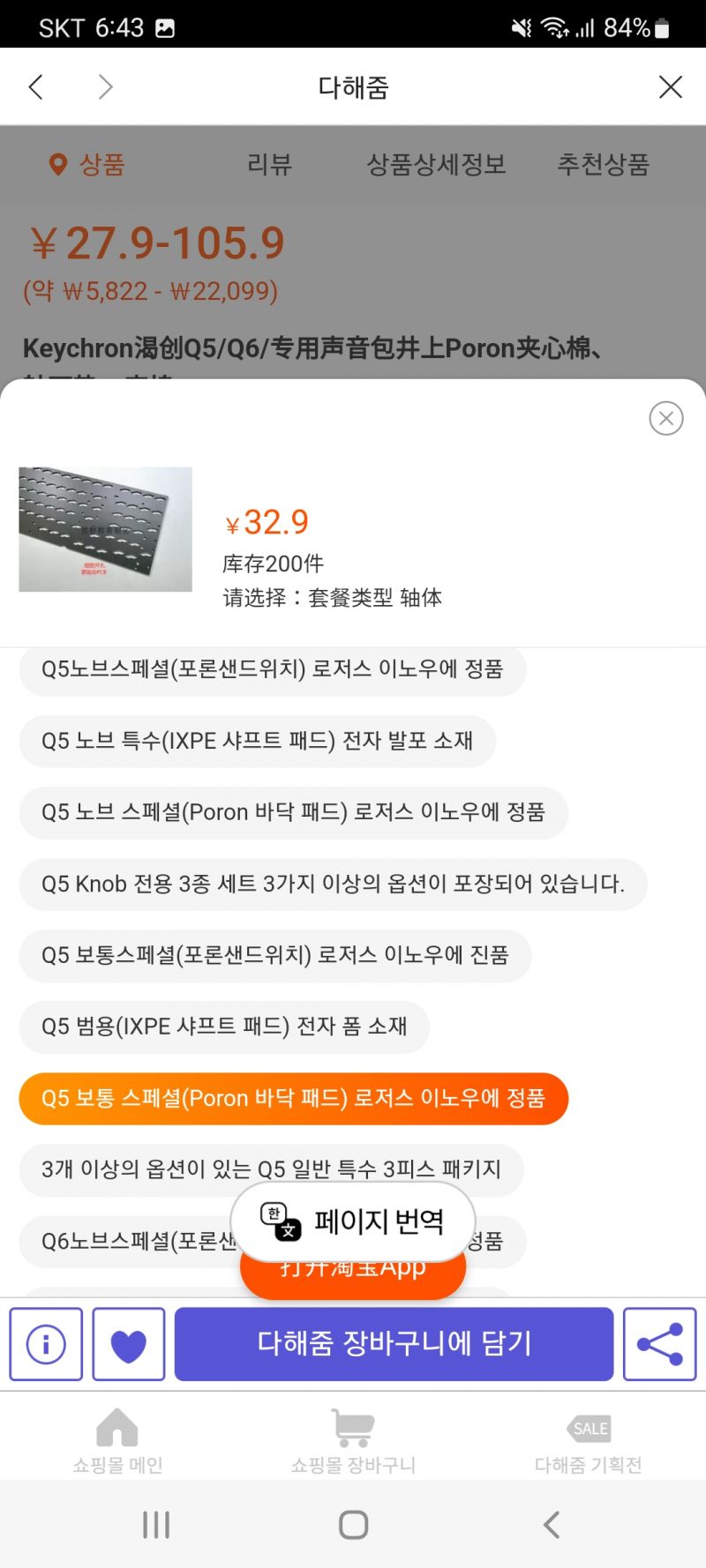Select Q5 Knob 전용 3종 세트 option
Image resolution: width=706 pixels, height=1568 pixels.
[332, 884]
